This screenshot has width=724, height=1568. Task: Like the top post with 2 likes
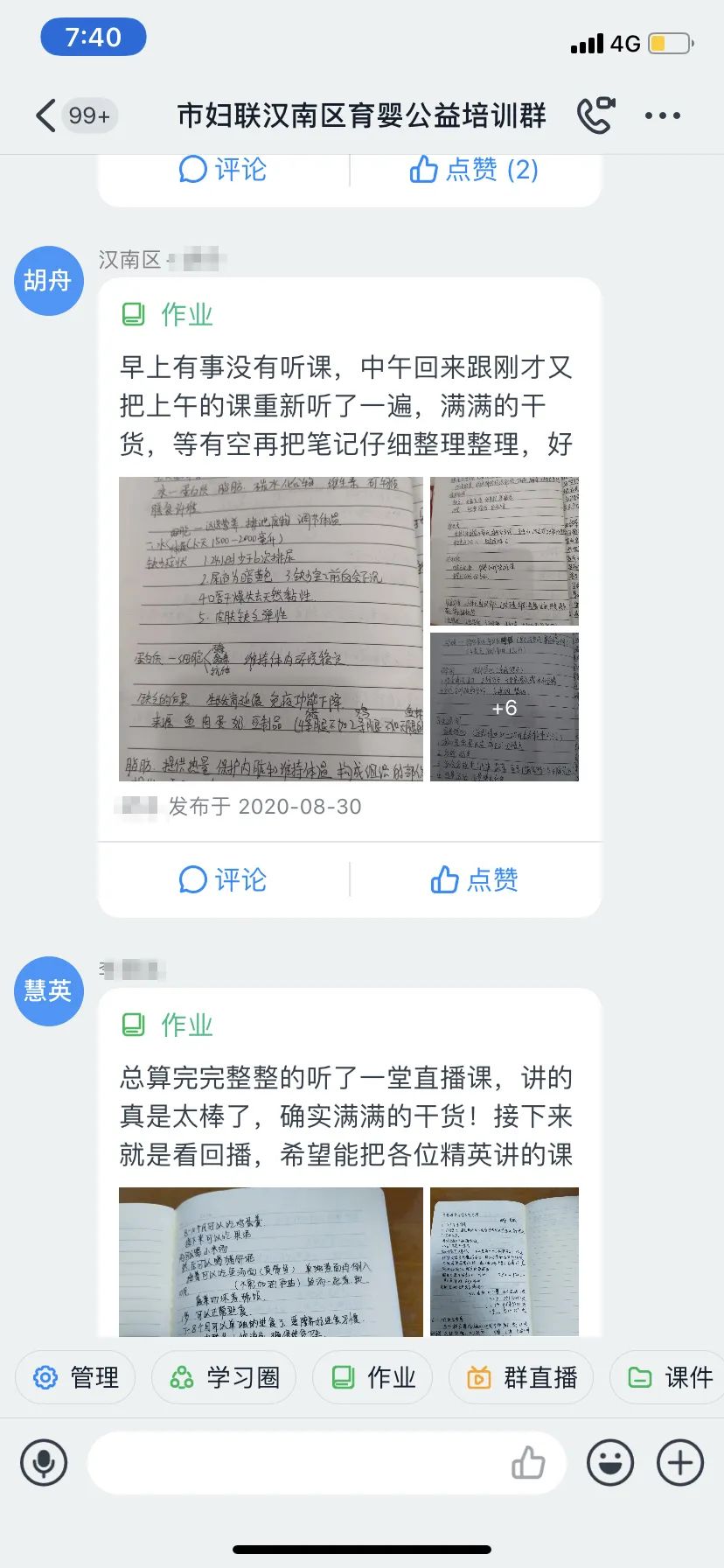pos(474,170)
